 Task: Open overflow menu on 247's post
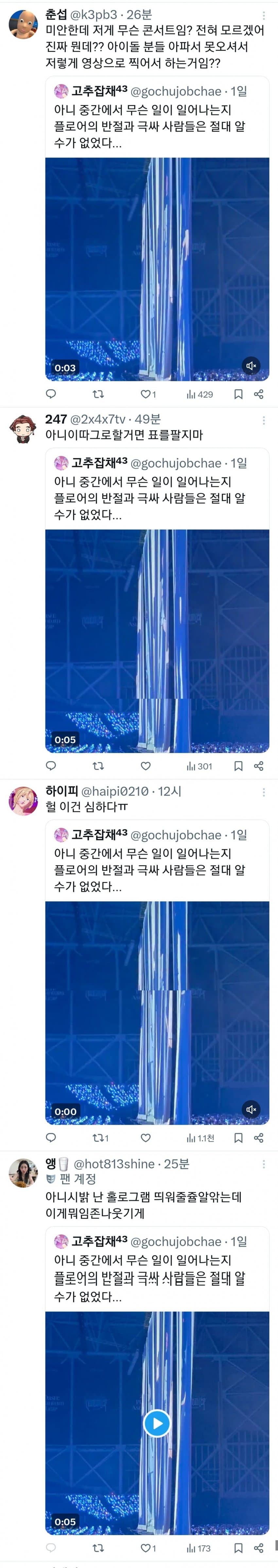[x=263, y=420]
